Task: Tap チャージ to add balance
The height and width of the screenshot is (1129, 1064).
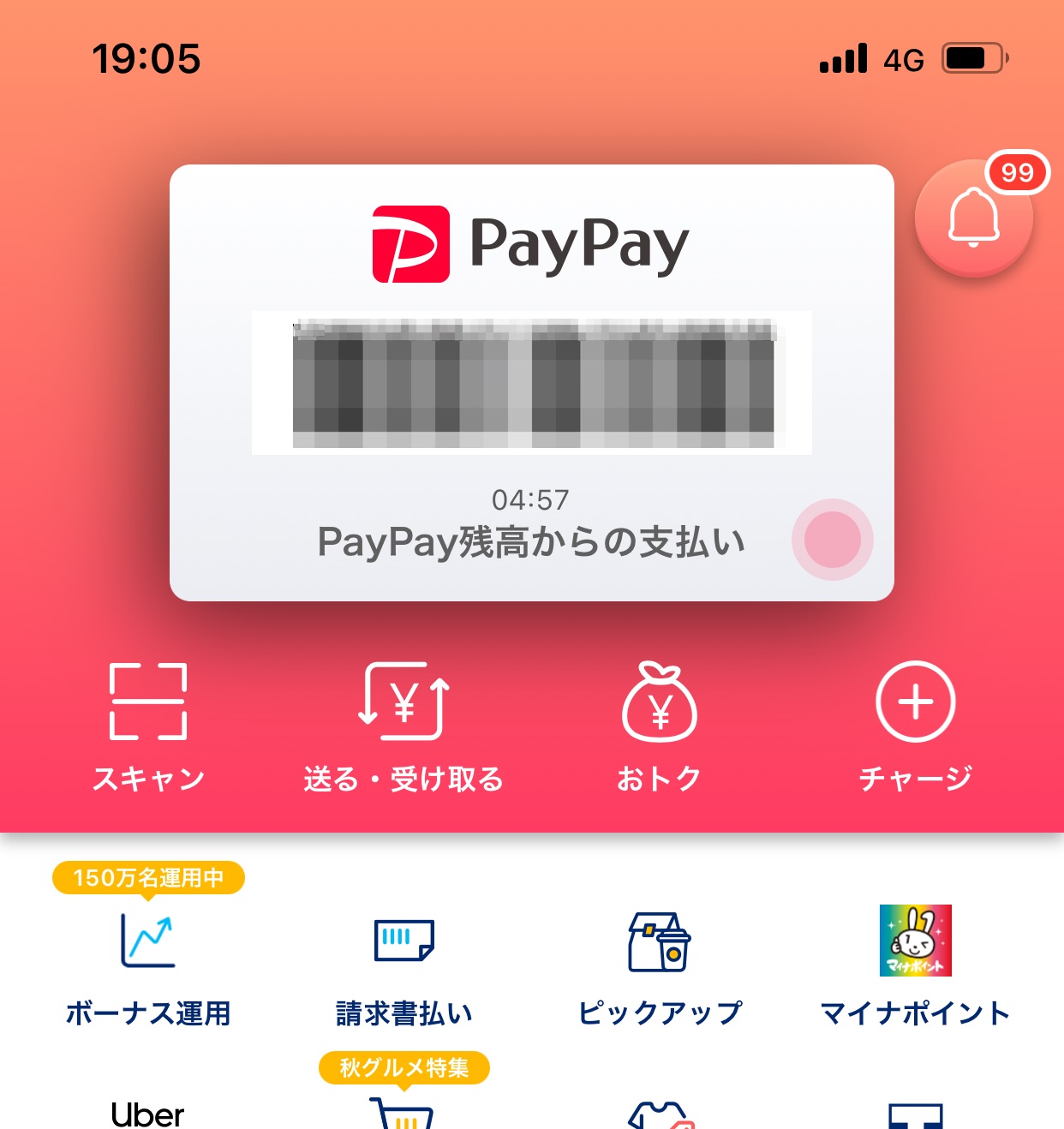Action: 915,724
